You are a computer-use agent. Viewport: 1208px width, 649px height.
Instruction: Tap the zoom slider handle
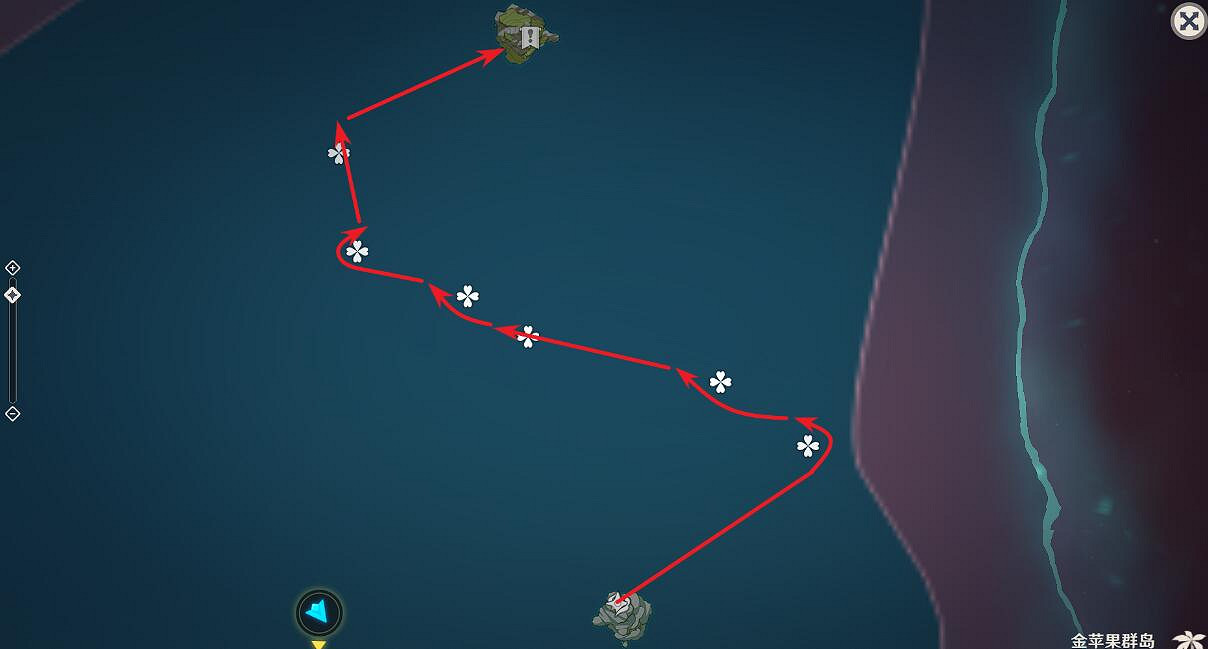pyautogui.click(x=13, y=295)
